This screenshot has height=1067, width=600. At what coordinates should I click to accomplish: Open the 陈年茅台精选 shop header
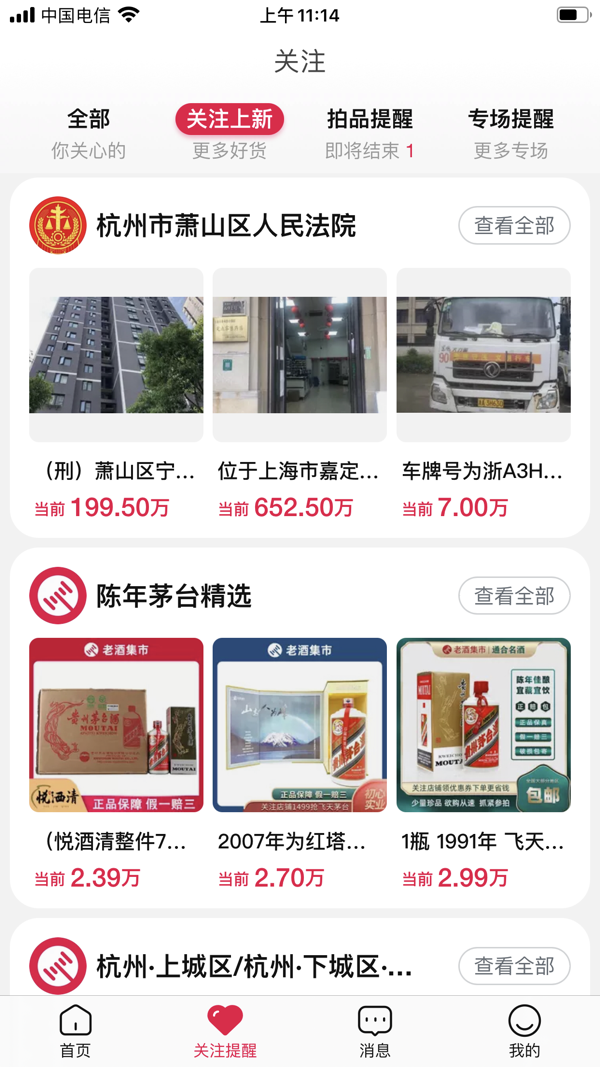(x=173, y=596)
